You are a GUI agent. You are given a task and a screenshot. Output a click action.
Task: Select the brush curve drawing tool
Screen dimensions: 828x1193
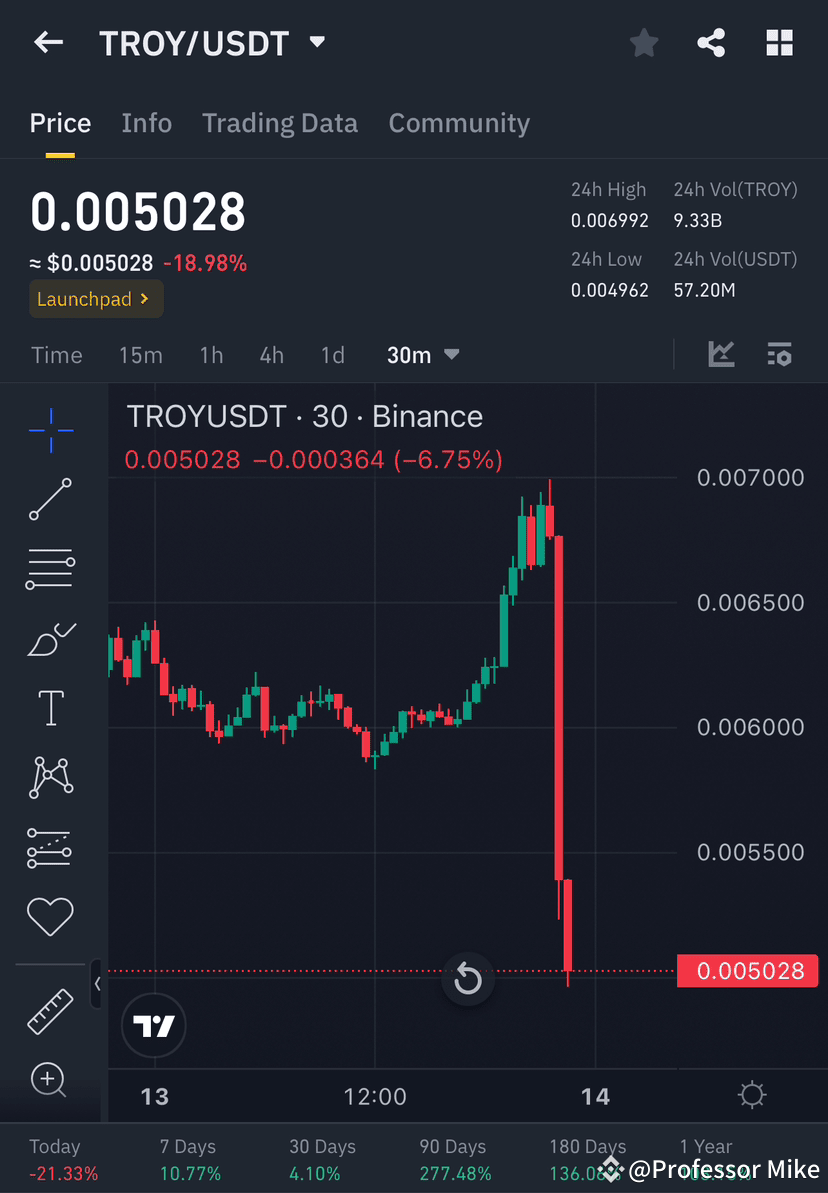pos(50,639)
